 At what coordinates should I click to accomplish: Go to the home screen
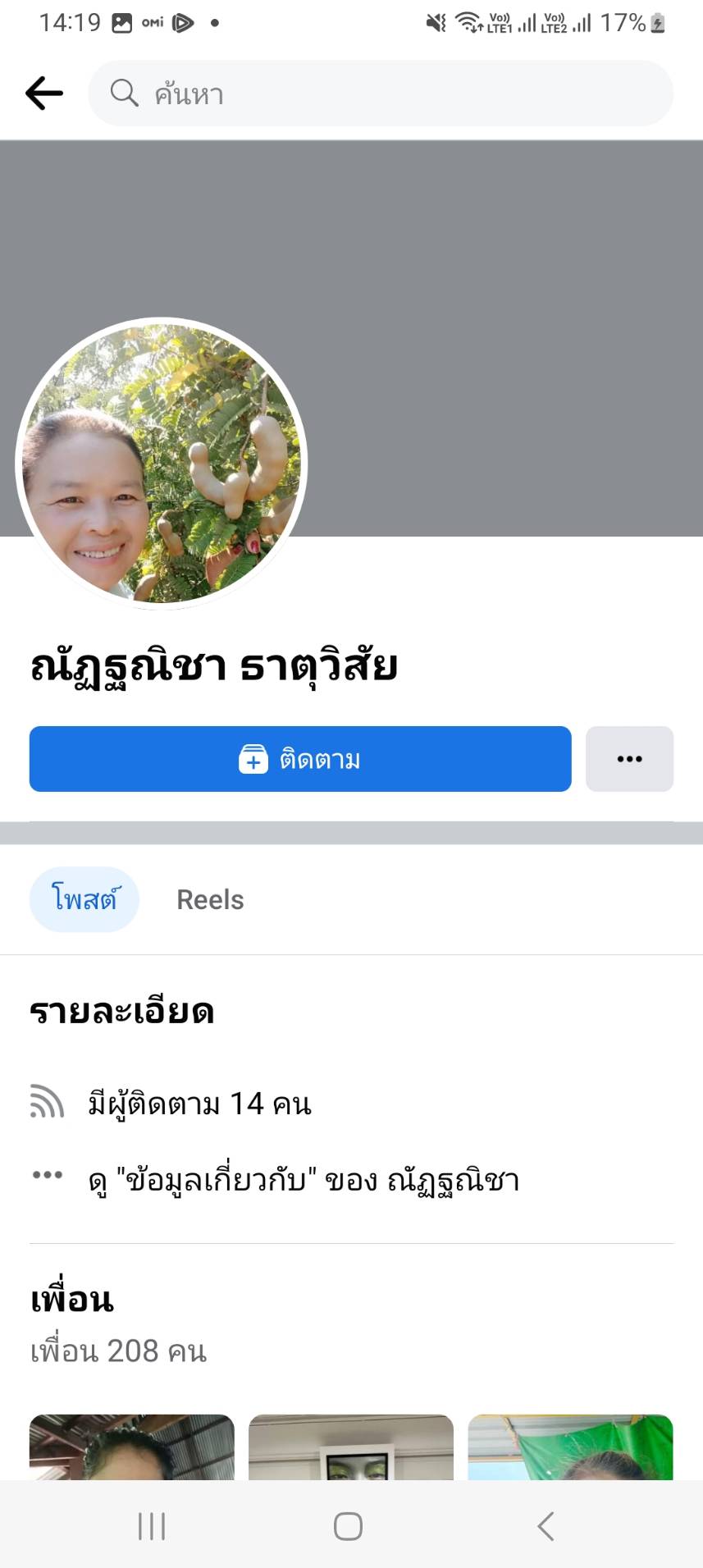[349, 1526]
